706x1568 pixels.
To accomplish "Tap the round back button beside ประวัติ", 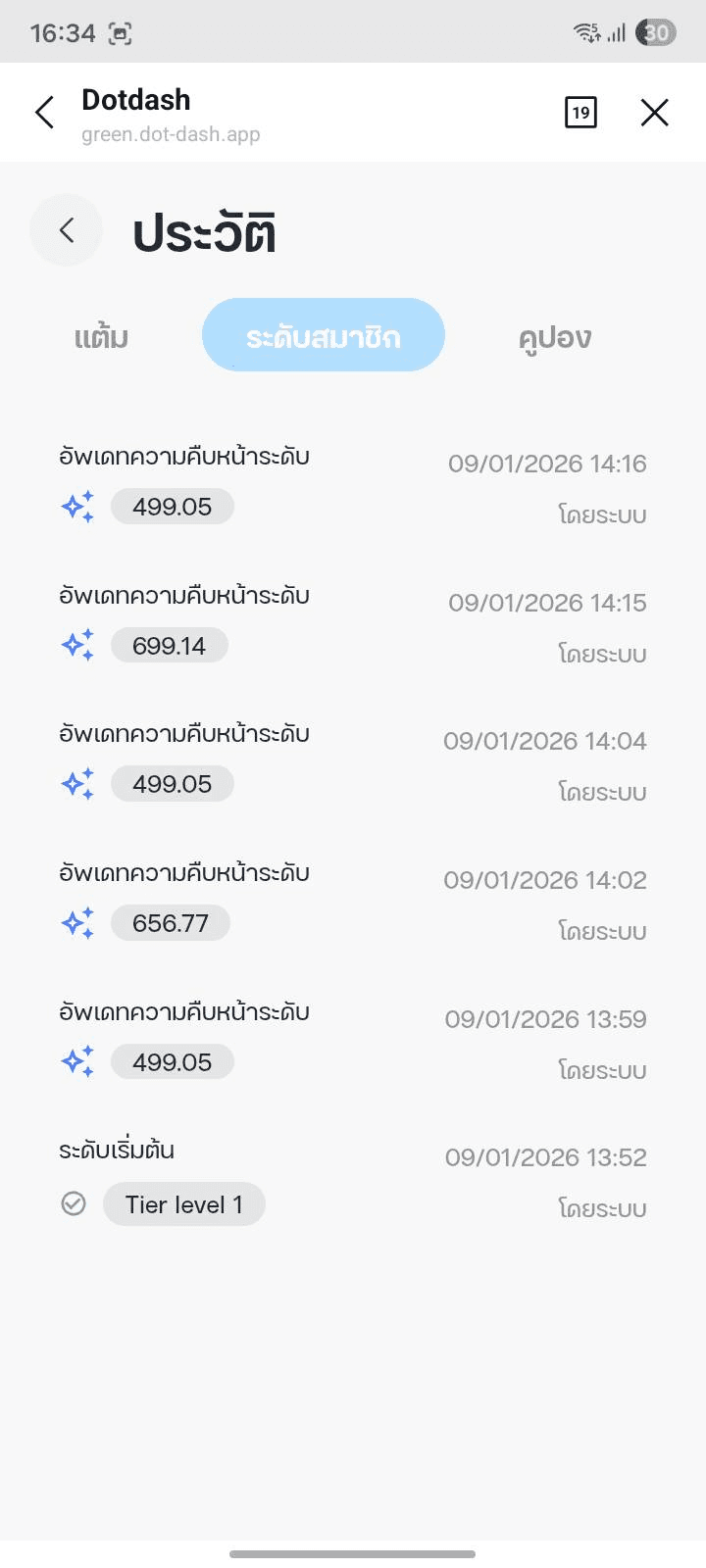I will (x=67, y=231).
